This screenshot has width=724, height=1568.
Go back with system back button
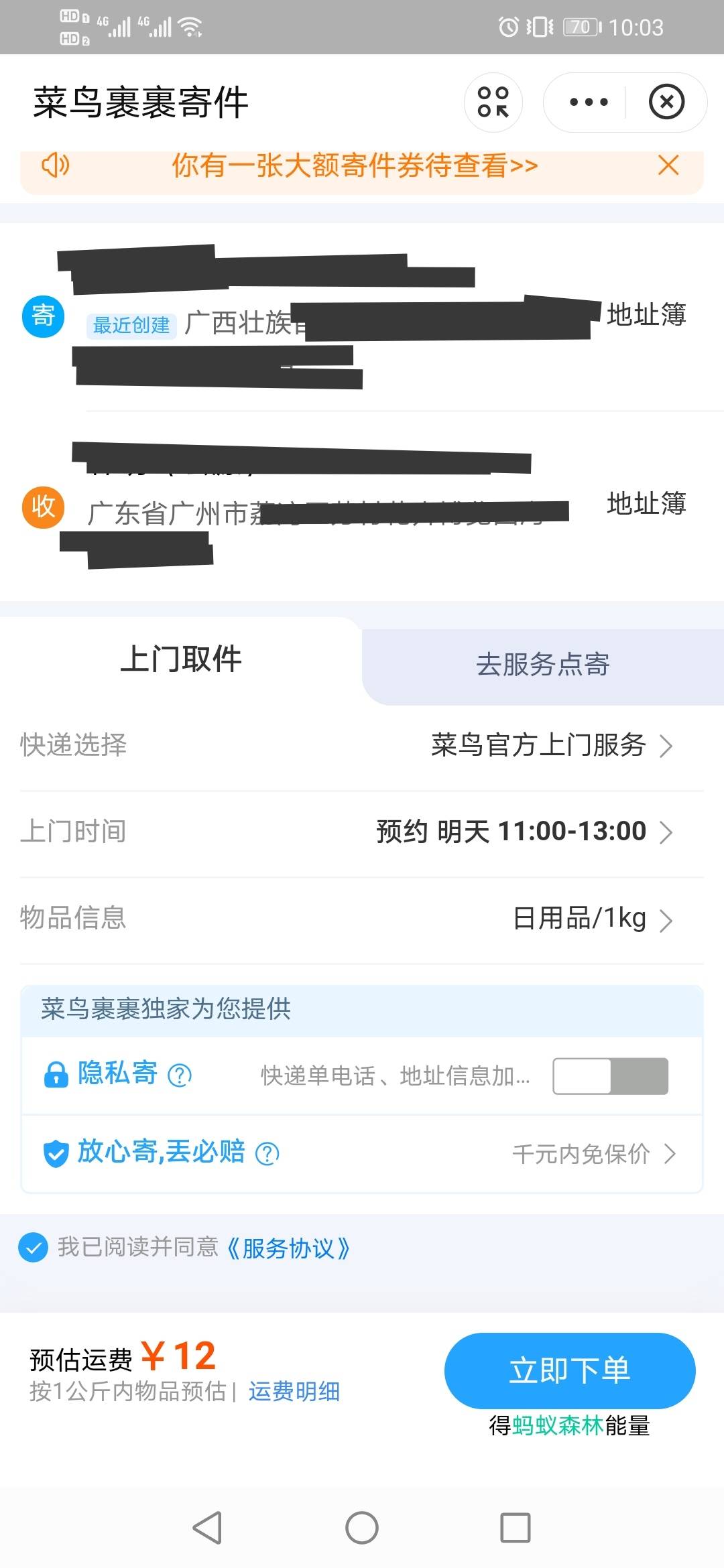tap(207, 1528)
